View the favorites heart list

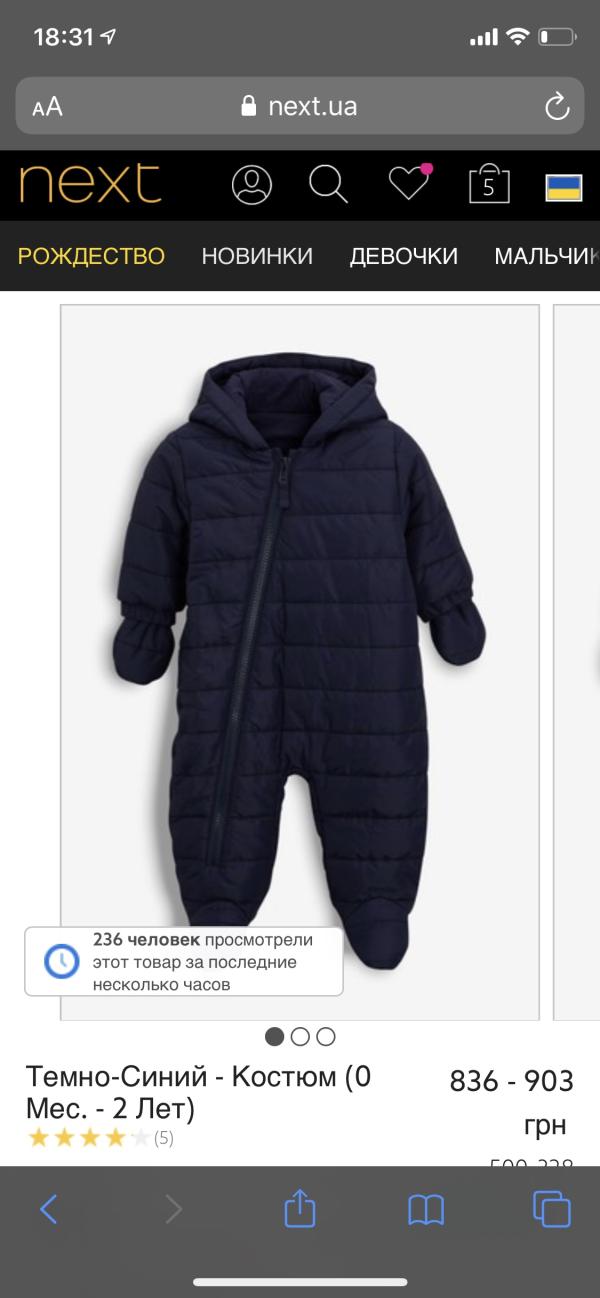pos(408,184)
